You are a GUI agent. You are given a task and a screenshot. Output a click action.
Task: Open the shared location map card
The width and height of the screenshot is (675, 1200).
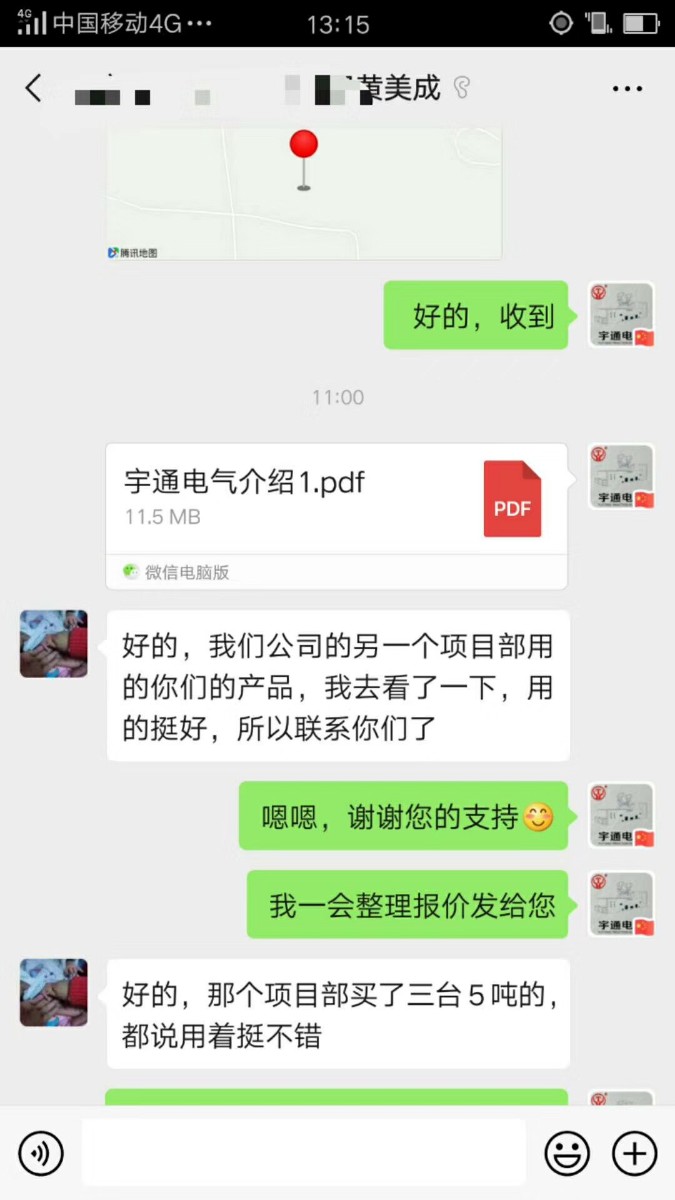click(x=304, y=190)
